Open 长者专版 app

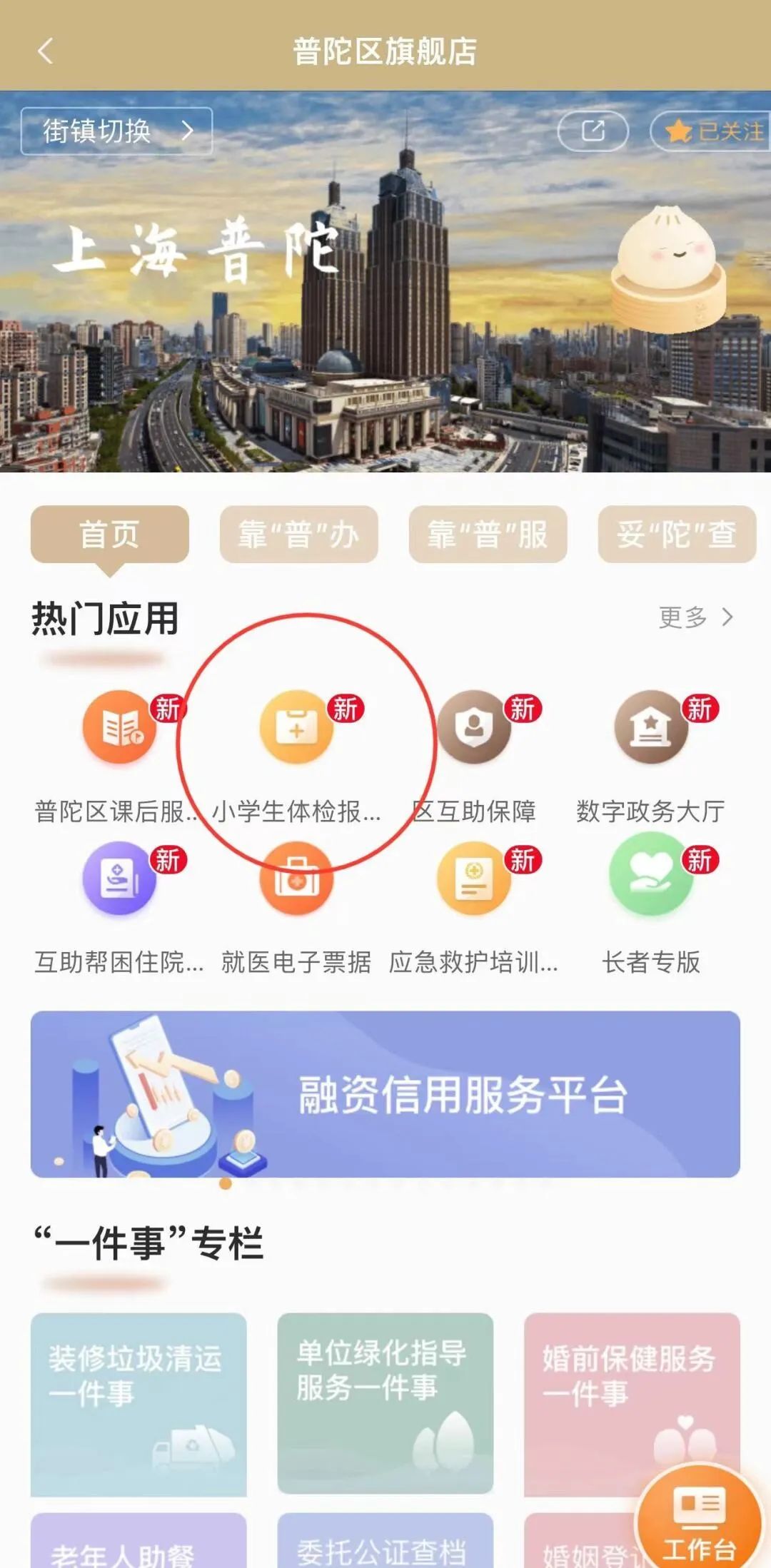point(650,879)
